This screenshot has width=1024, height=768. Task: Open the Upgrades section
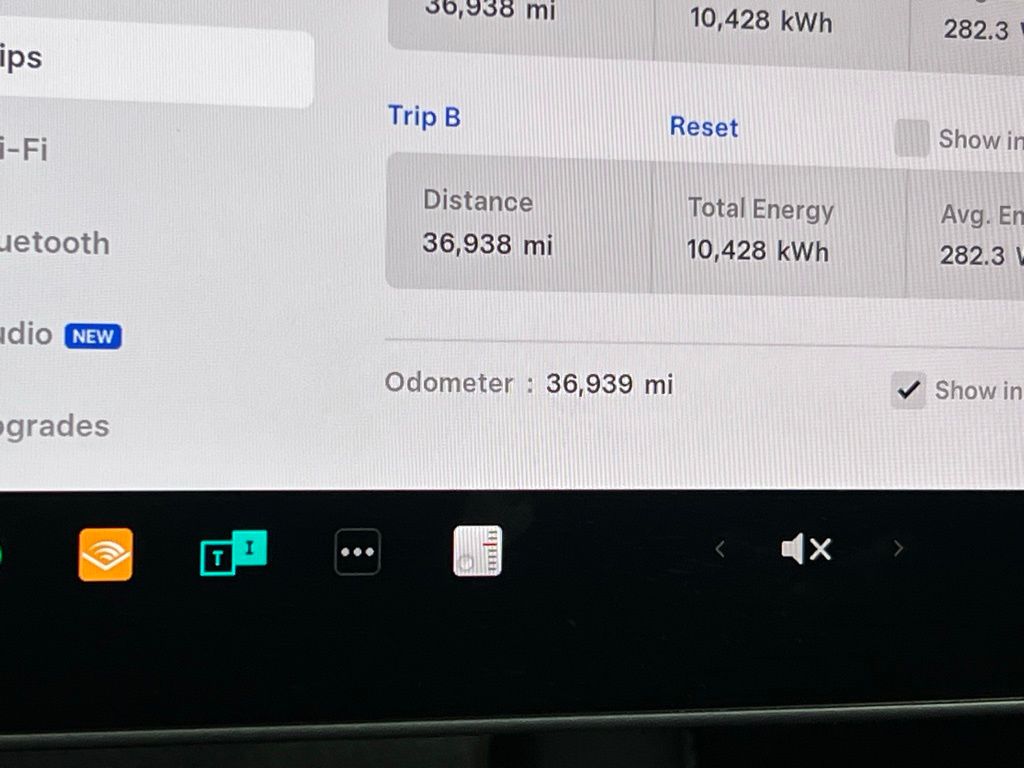[55, 427]
